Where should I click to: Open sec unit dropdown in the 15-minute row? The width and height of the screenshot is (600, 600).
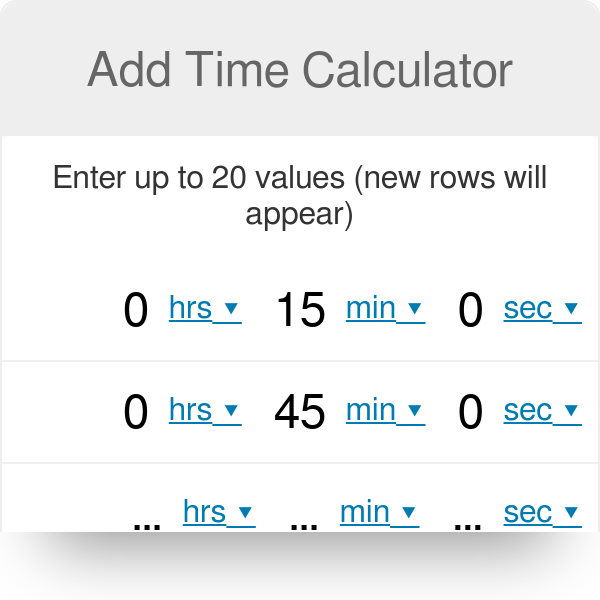click(542, 309)
